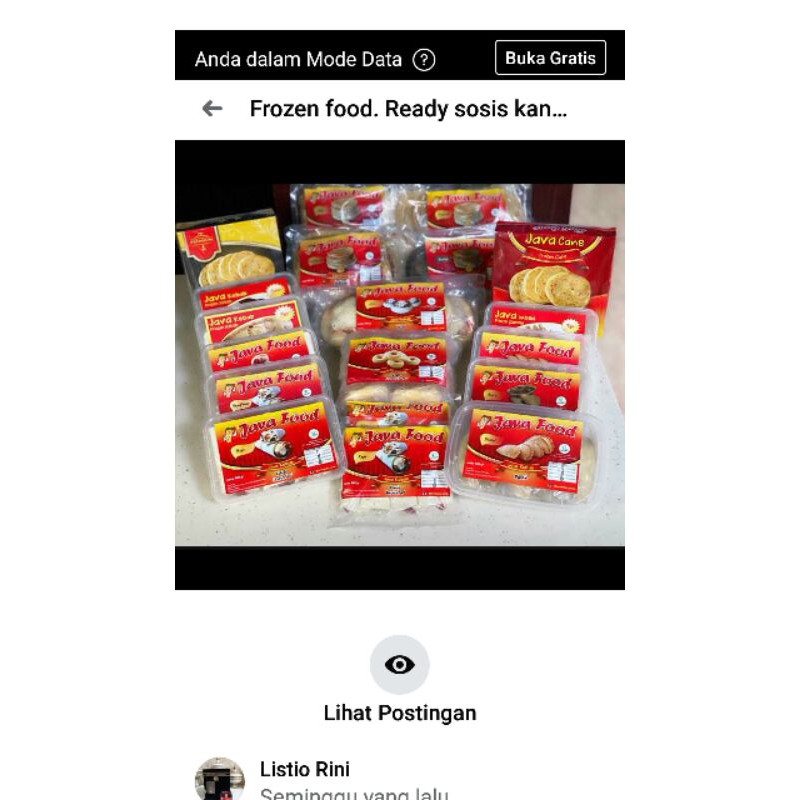
Task: Go back using the arrow icon
Action: coord(212,108)
